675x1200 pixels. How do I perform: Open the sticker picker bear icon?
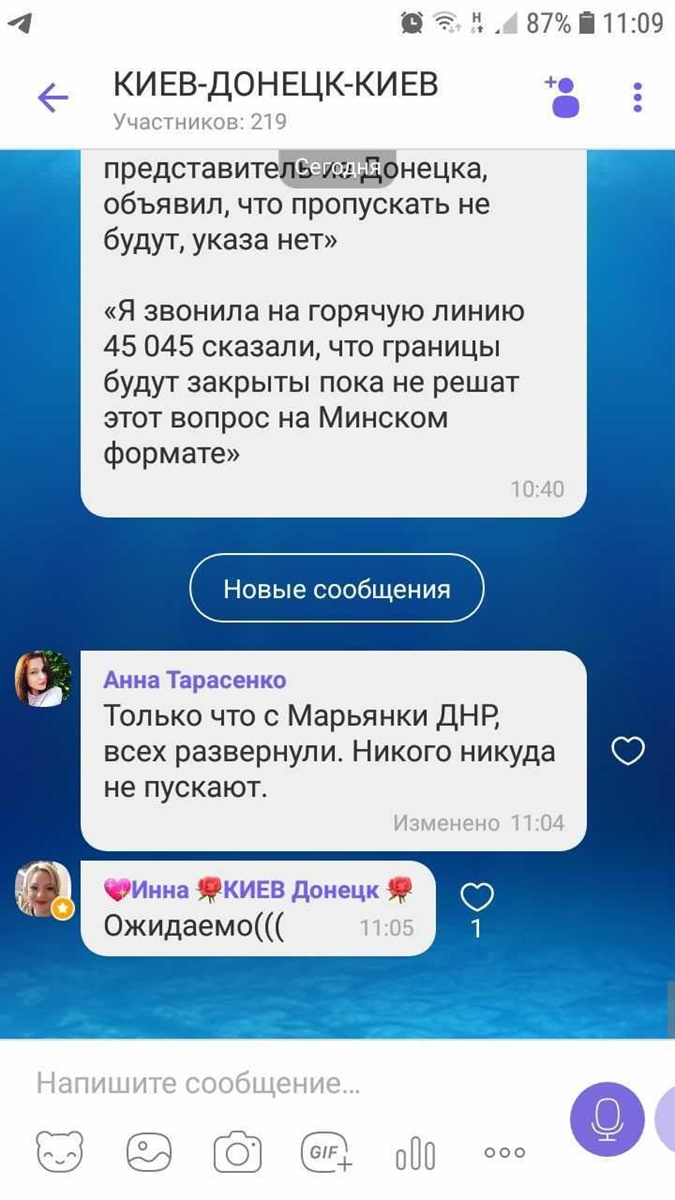click(x=60, y=1153)
